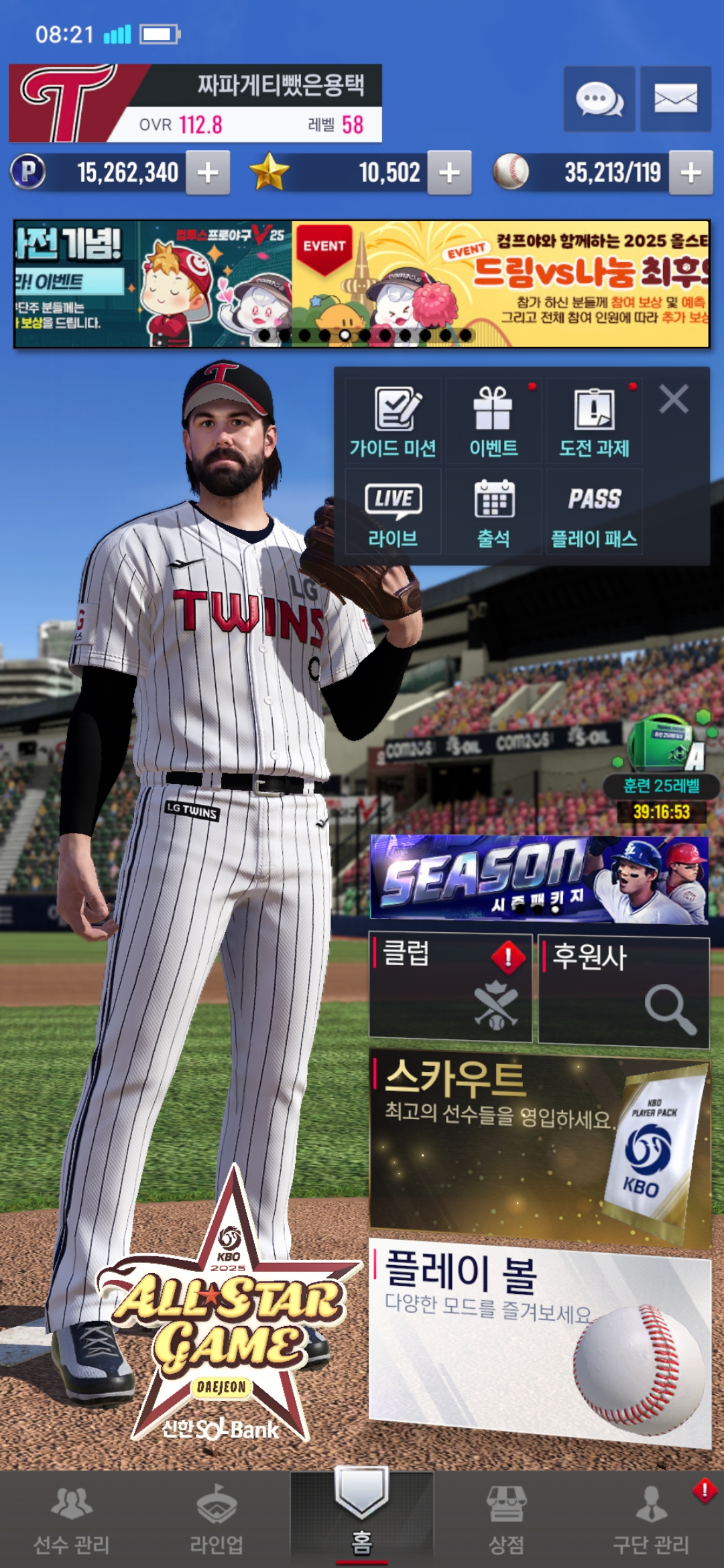The image size is (724, 1568).
Task: Open the 가이드 미션 menu
Action: point(393,421)
